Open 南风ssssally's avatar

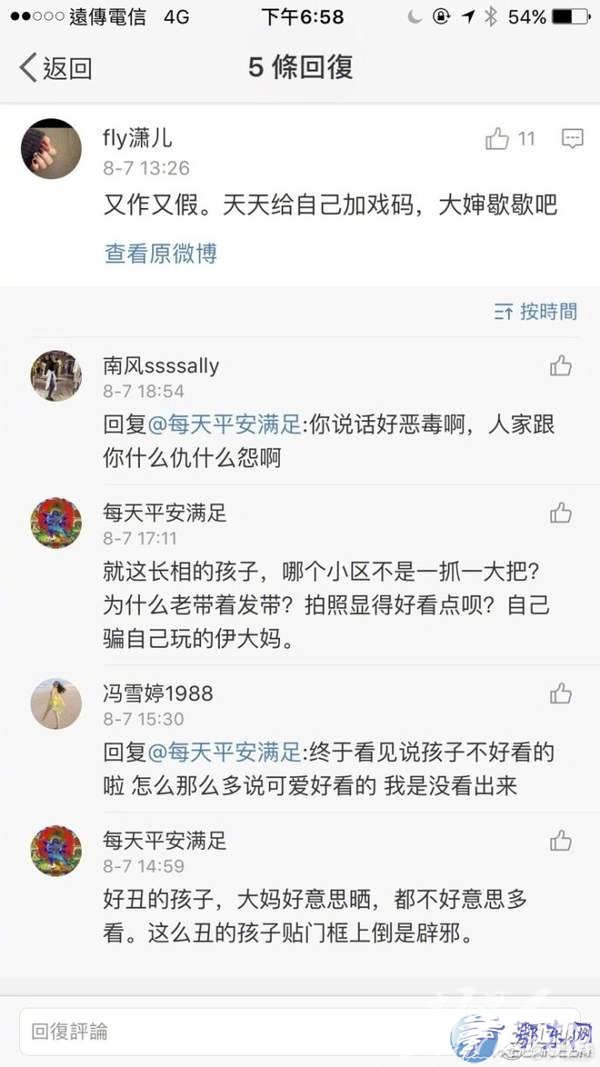click(56, 376)
